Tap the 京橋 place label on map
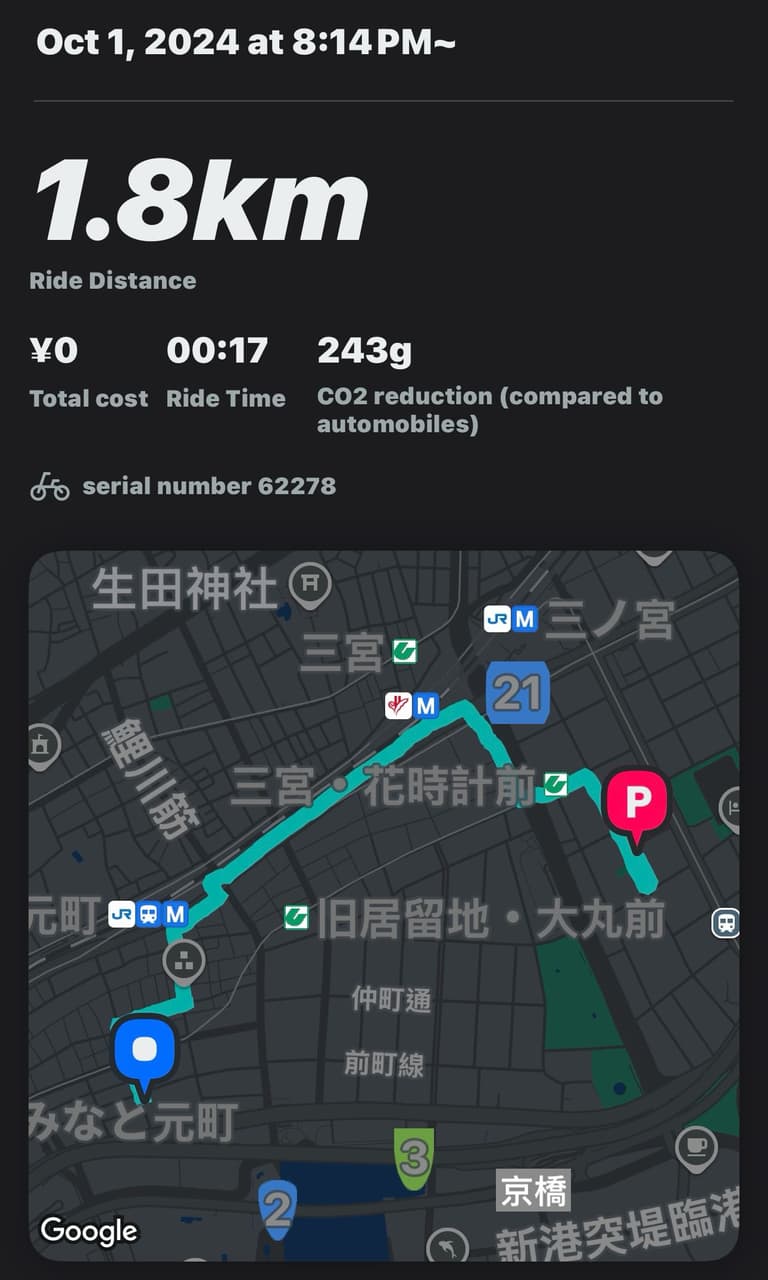768x1280 pixels. coord(533,1189)
